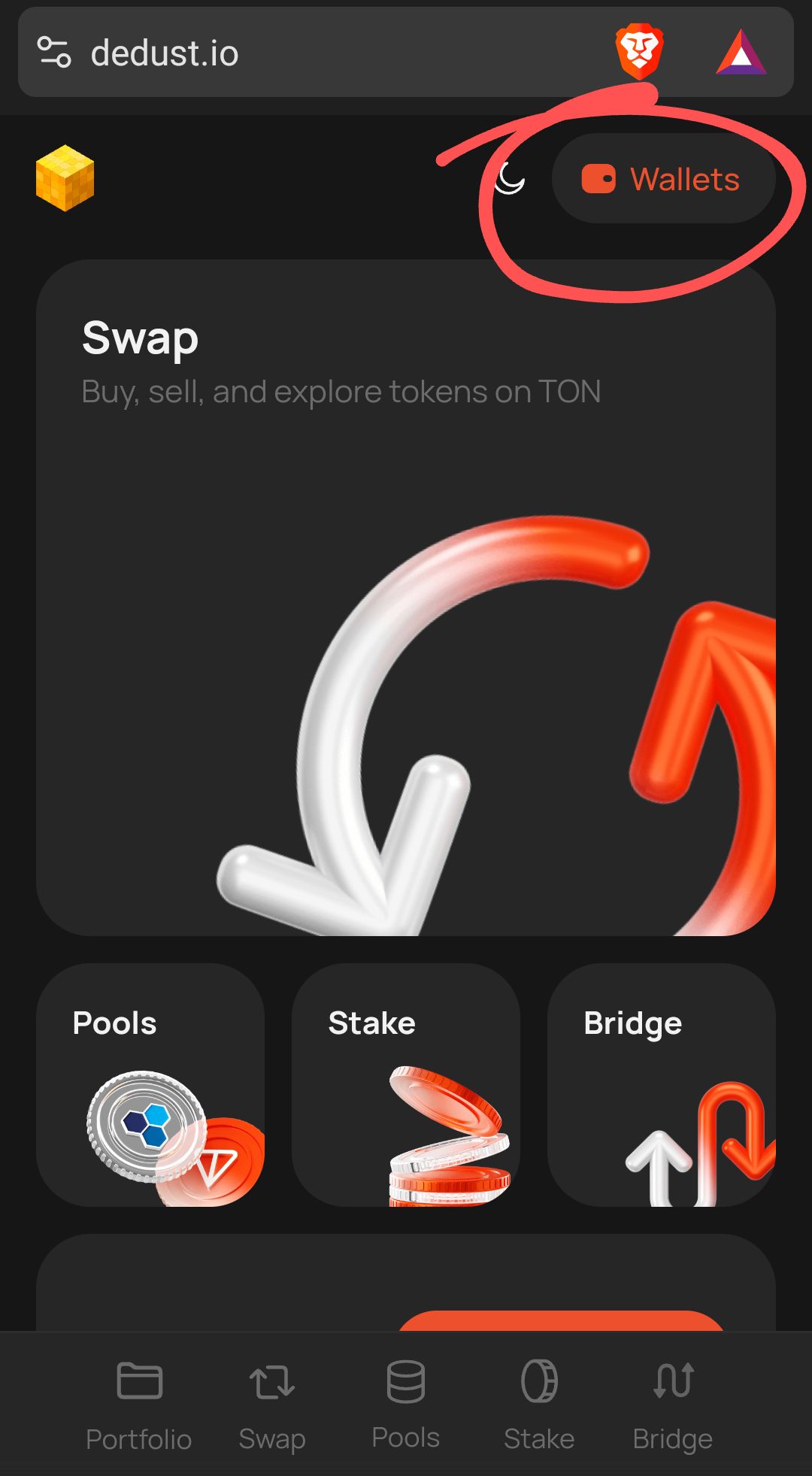This screenshot has height=1476, width=812.
Task: Open the Pools card
Action: (150, 1084)
